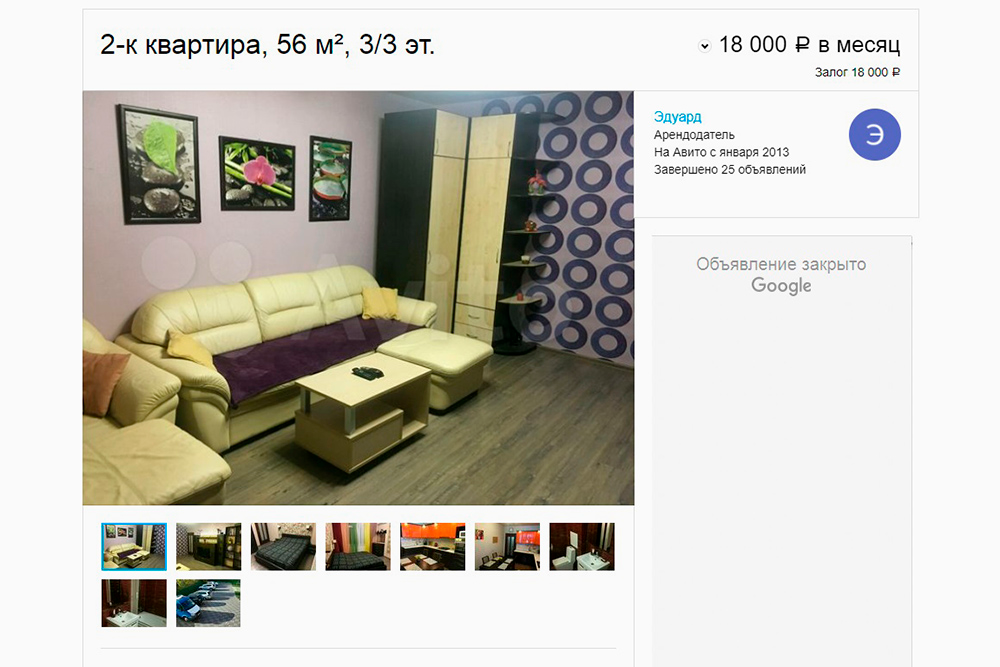View the bathroom sink with mirror thumbnail
1000x667 pixels.
click(x=134, y=603)
